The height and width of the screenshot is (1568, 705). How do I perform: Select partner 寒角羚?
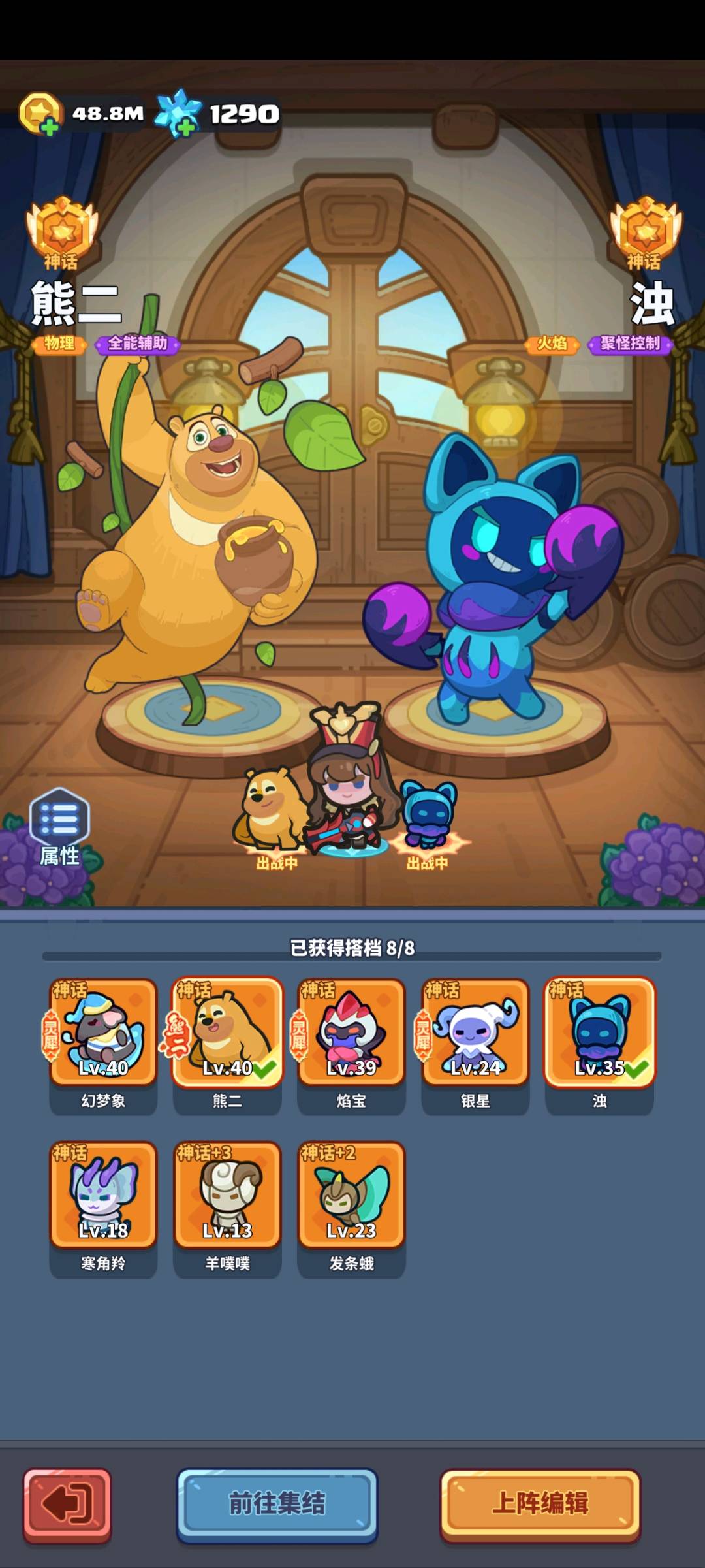(103, 1209)
